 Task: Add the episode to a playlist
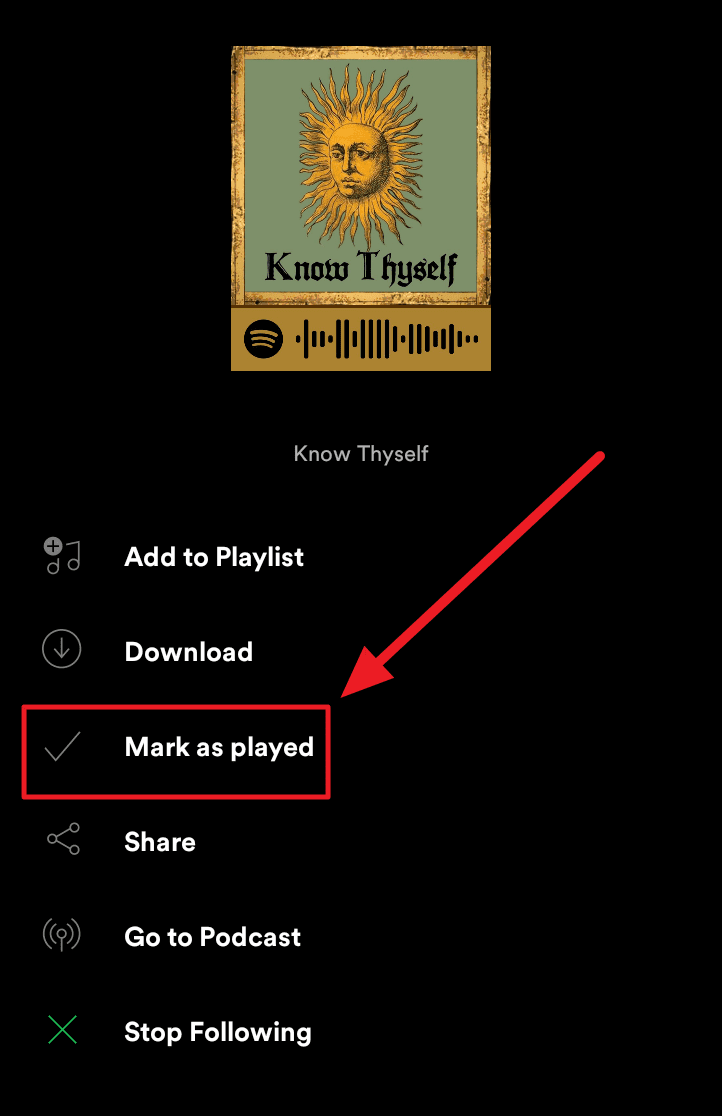pyautogui.click(x=213, y=557)
